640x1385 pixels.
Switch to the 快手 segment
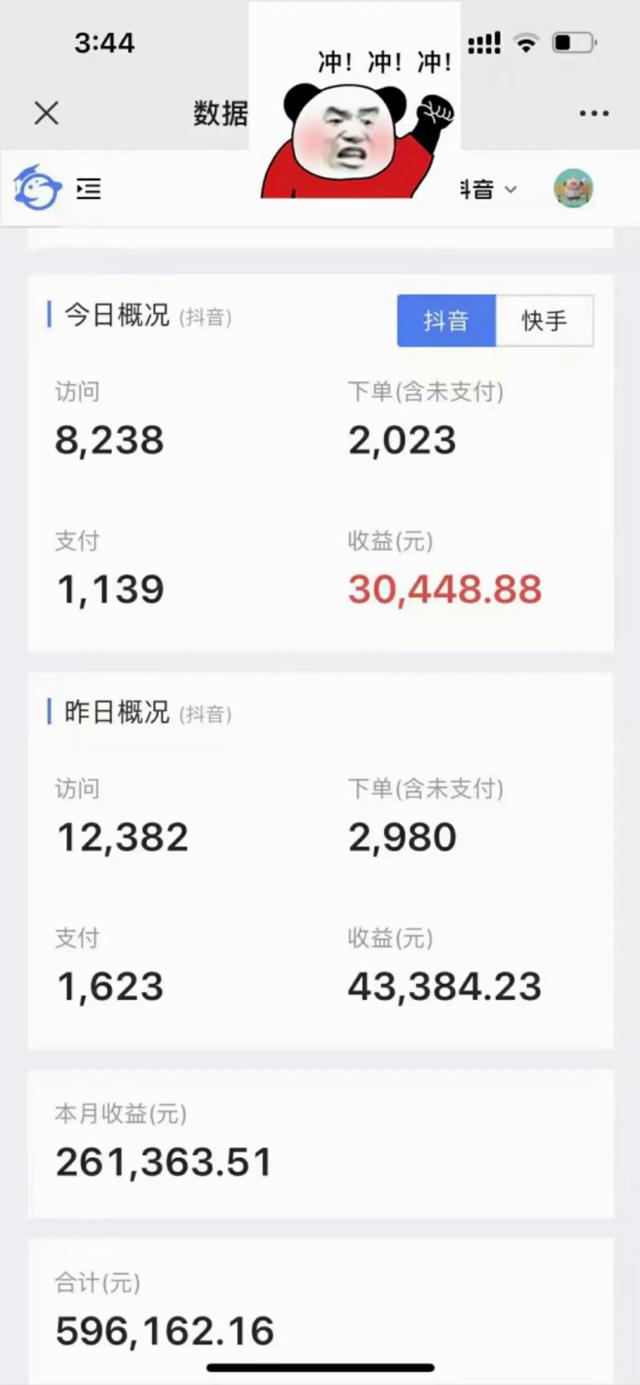(x=544, y=320)
